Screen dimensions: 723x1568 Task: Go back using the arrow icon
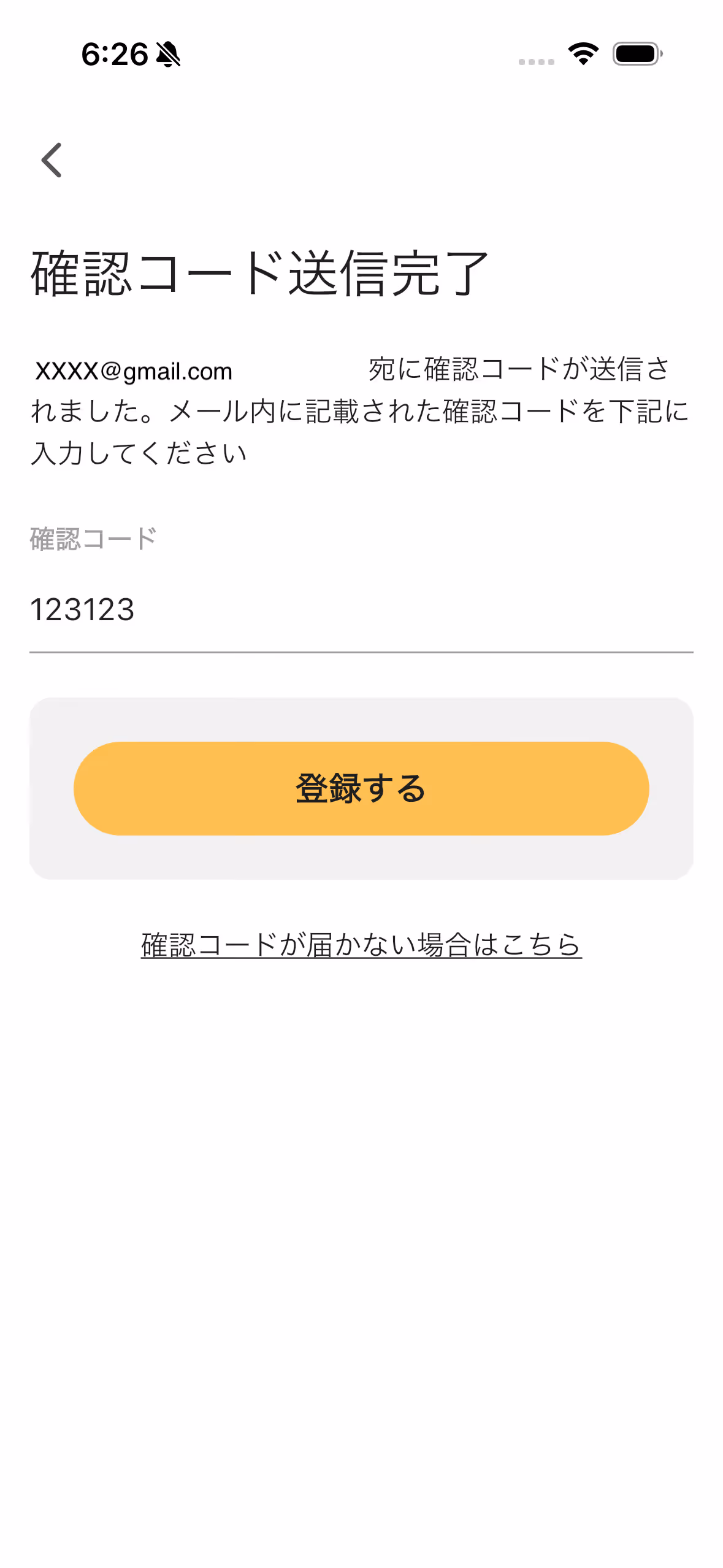pyautogui.click(x=52, y=160)
